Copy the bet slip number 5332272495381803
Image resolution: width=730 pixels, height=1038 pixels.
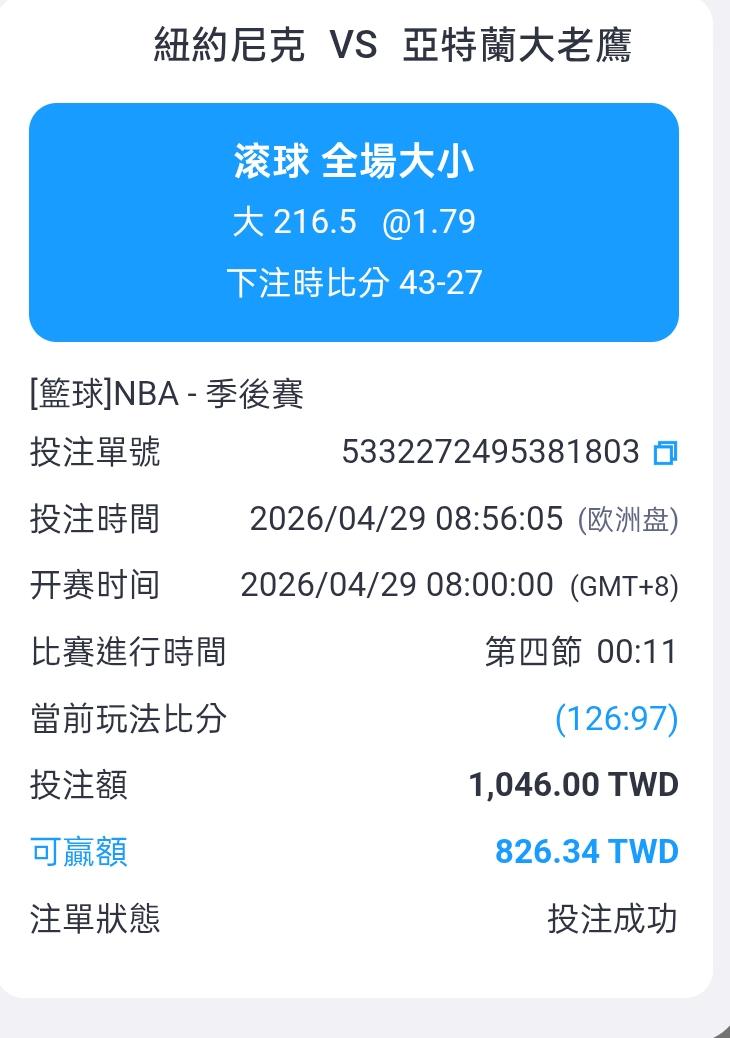pyautogui.click(x=665, y=454)
